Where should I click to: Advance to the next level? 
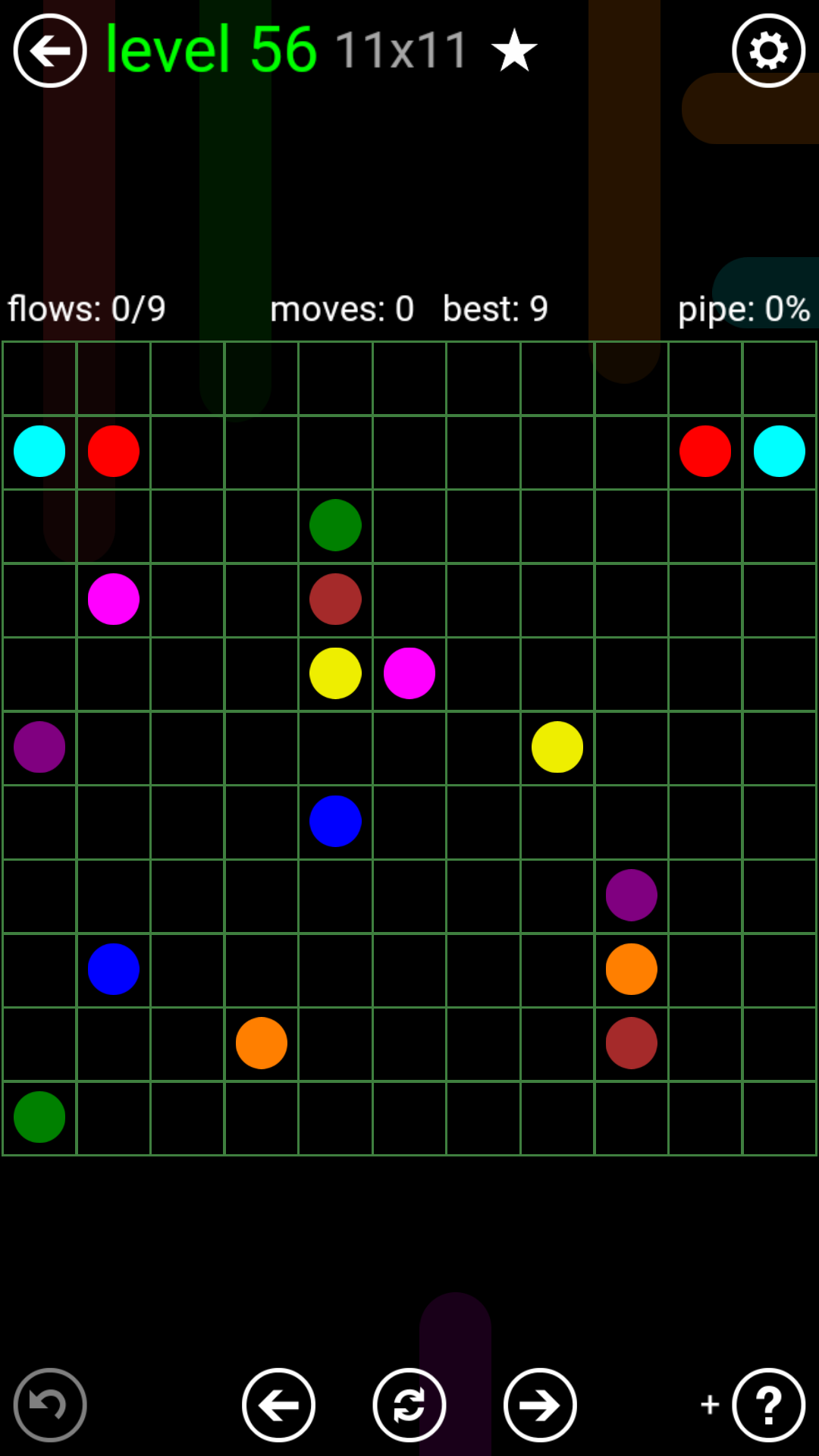pos(540,1404)
